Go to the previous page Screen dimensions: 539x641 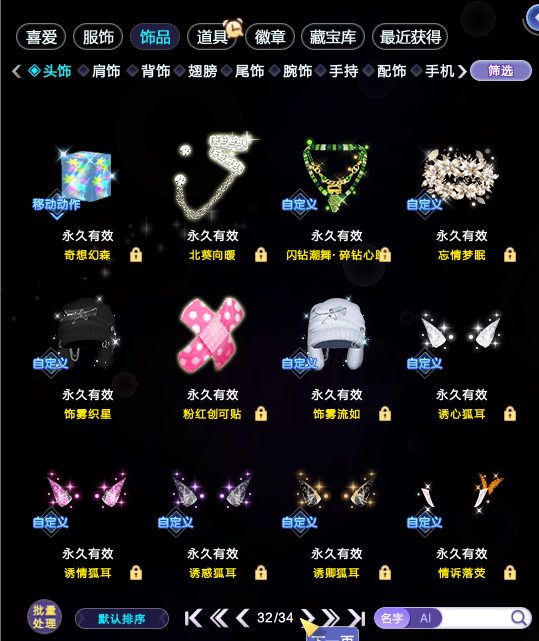(x=243, y=618)
